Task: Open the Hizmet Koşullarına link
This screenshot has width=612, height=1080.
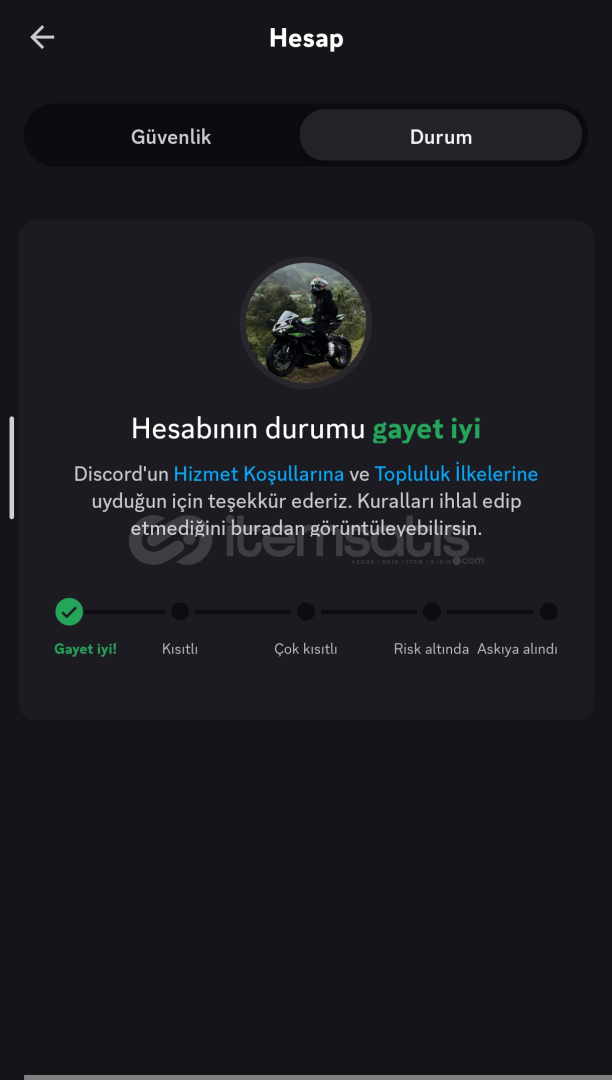Action: (x=259, y=474)
